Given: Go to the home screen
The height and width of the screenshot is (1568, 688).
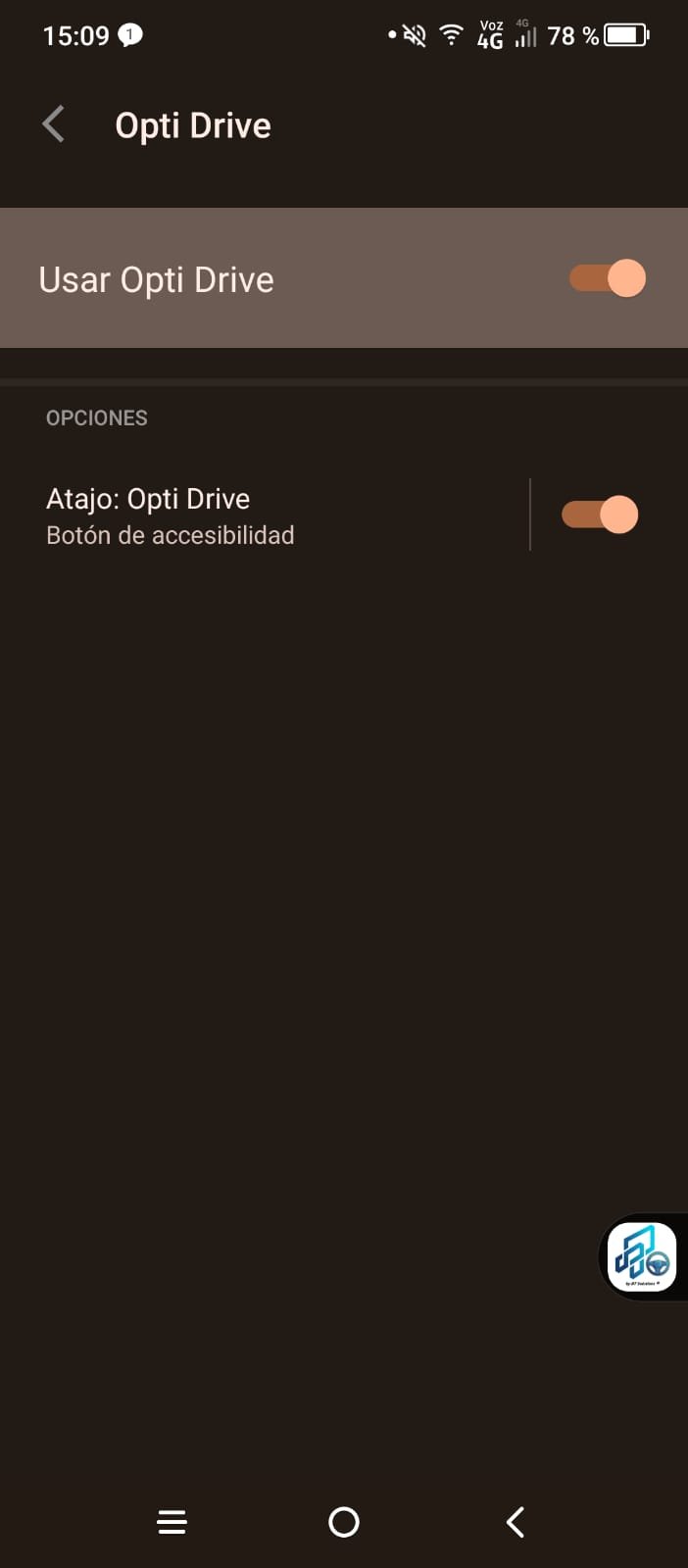Looking at the screenshot, I should 344,1522.
